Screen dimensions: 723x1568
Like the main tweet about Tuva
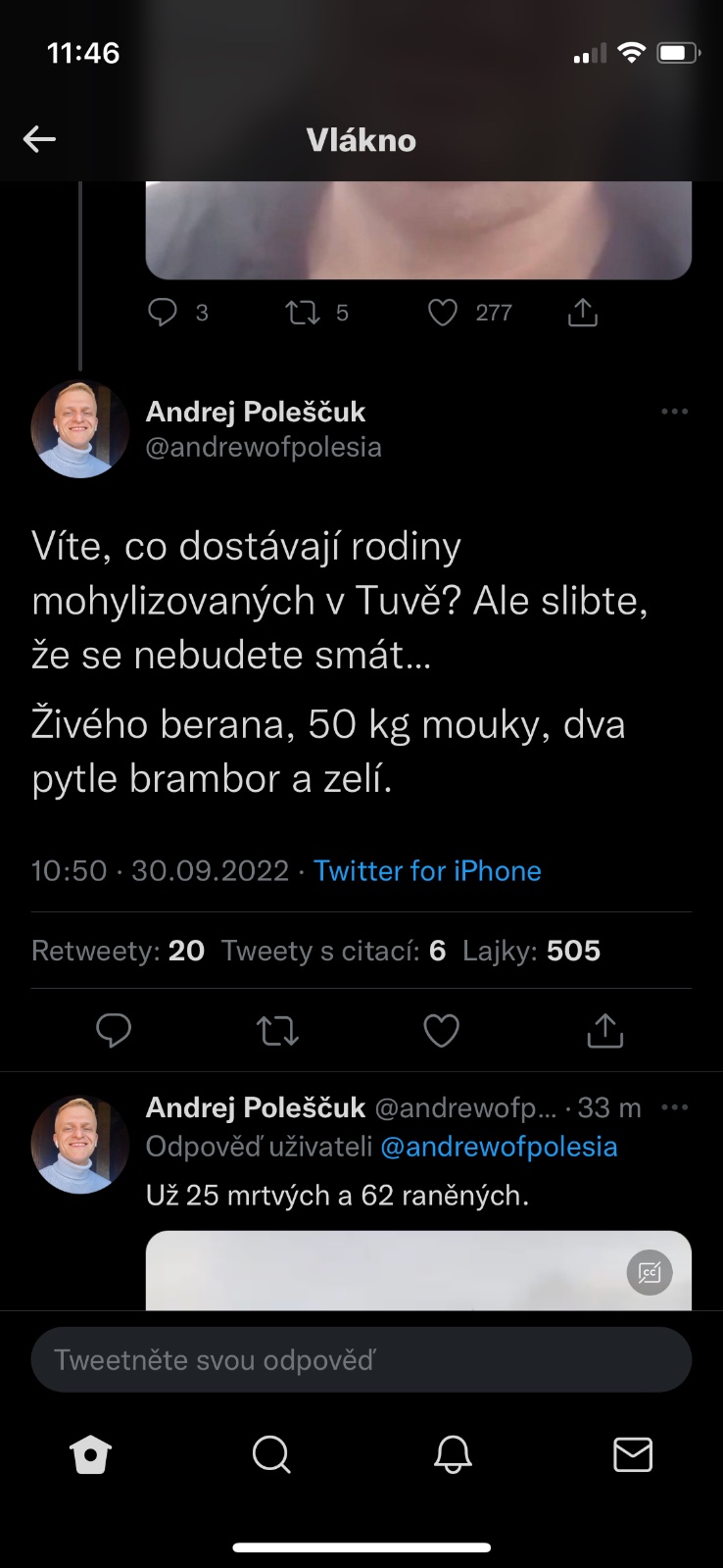[x=441, y=1030]
